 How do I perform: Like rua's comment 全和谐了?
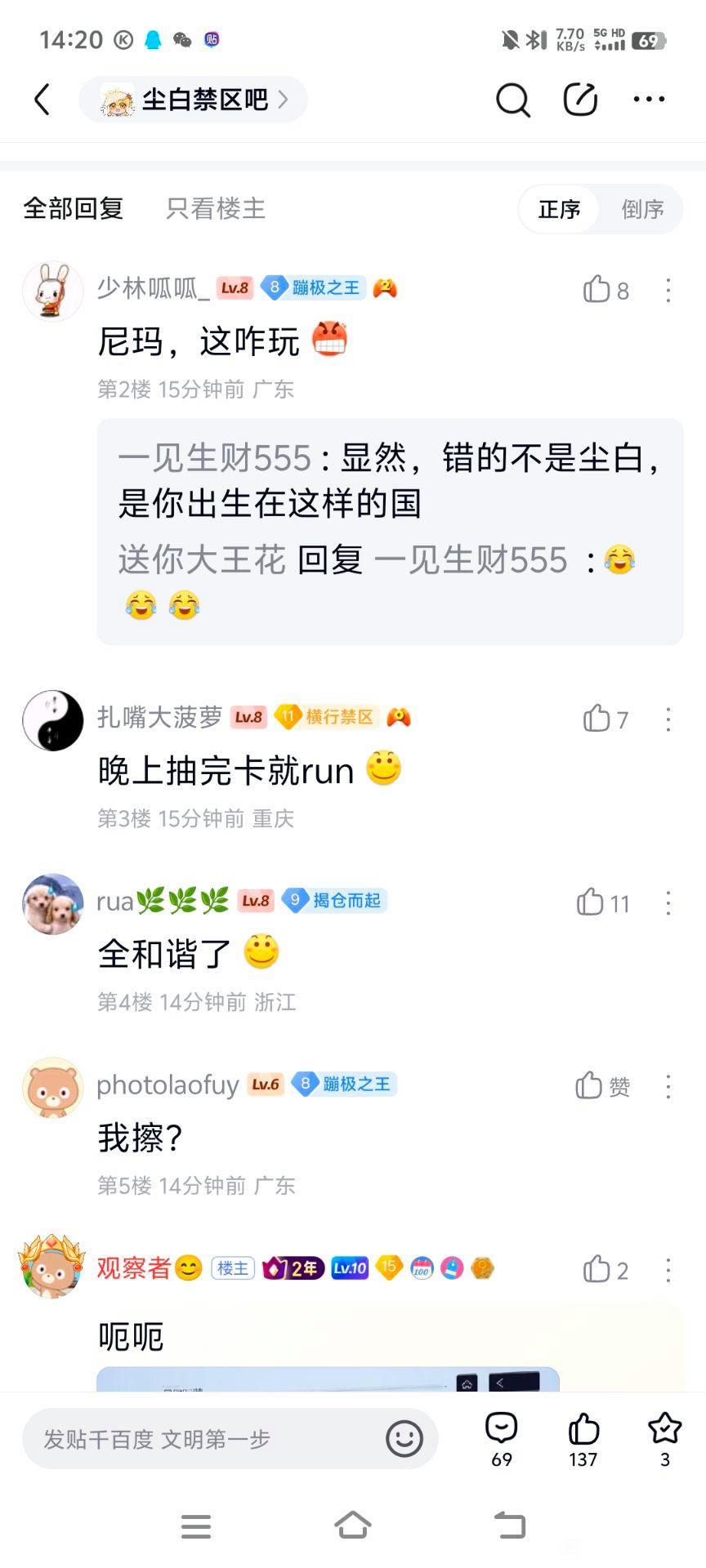click(602, 902)
